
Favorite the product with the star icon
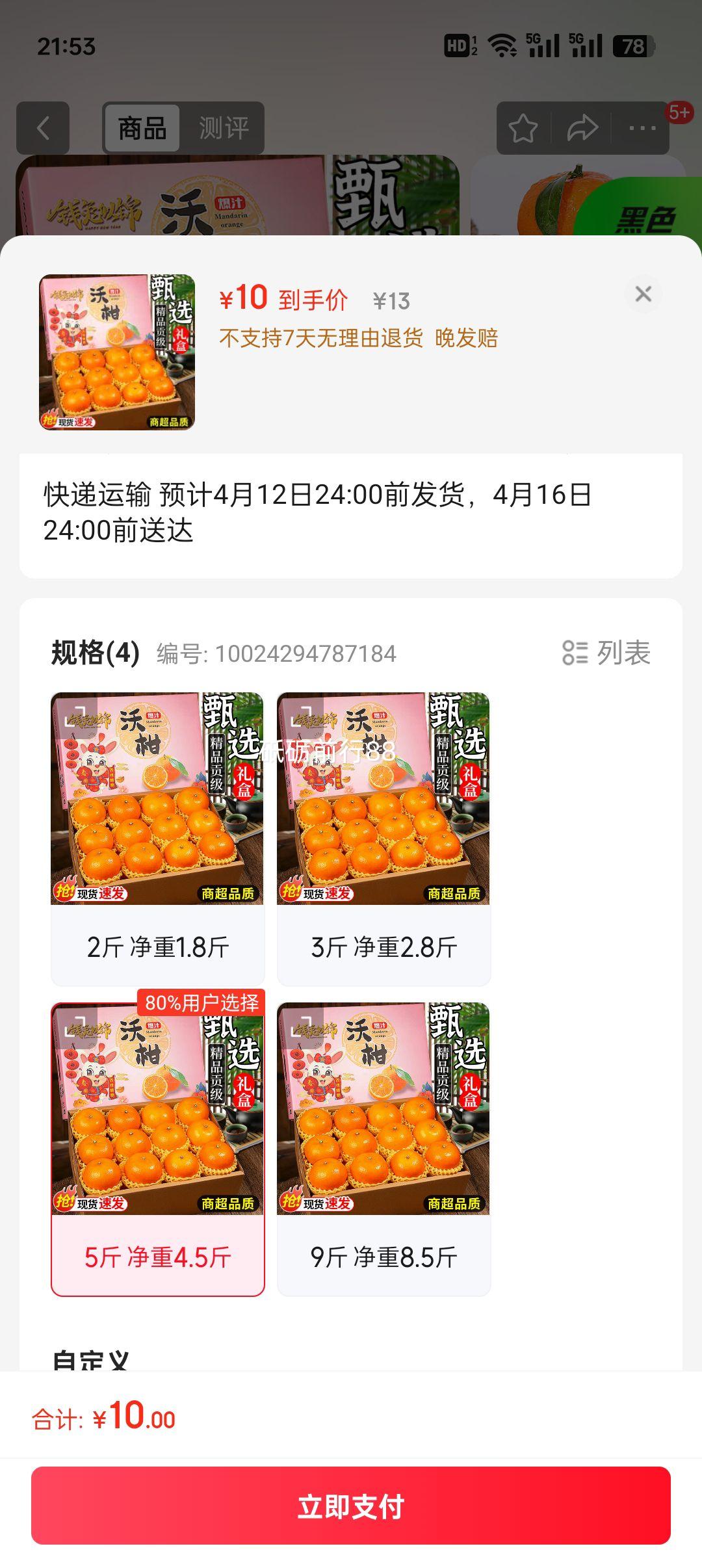click(x=524, y=127)
